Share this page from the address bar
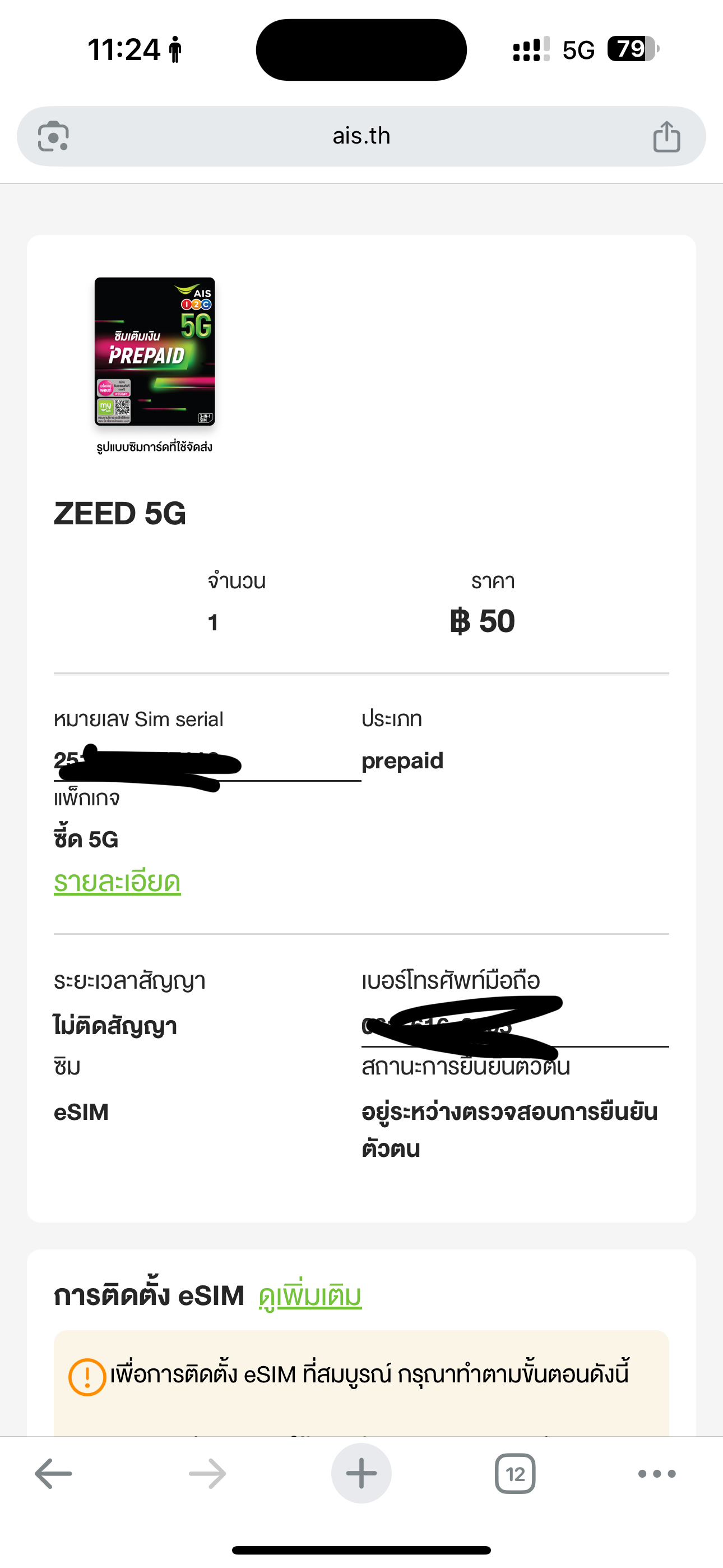This screenshot has width=723, height=1568. (666, 136)
